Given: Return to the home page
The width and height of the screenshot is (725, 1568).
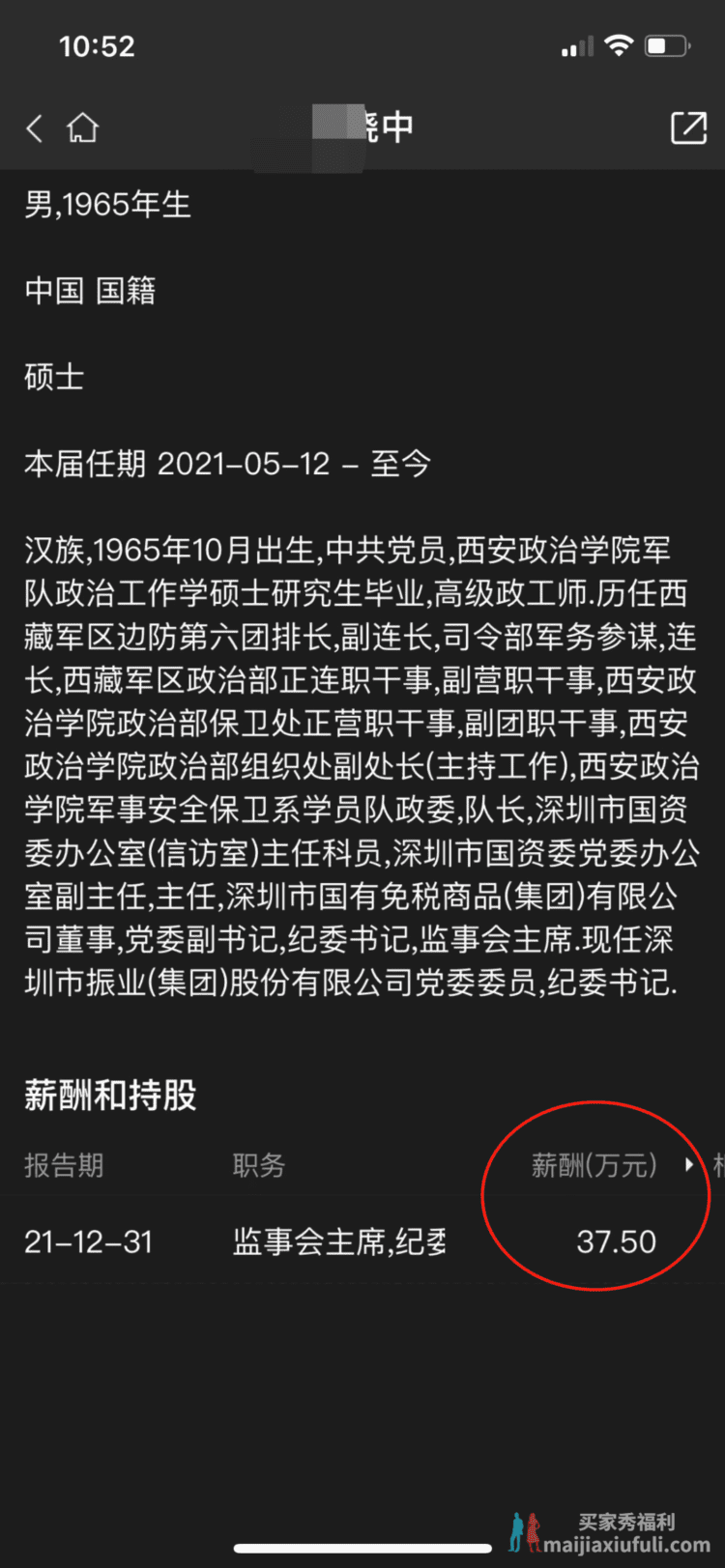Looking at the screenshot, I should pos(82,128).
